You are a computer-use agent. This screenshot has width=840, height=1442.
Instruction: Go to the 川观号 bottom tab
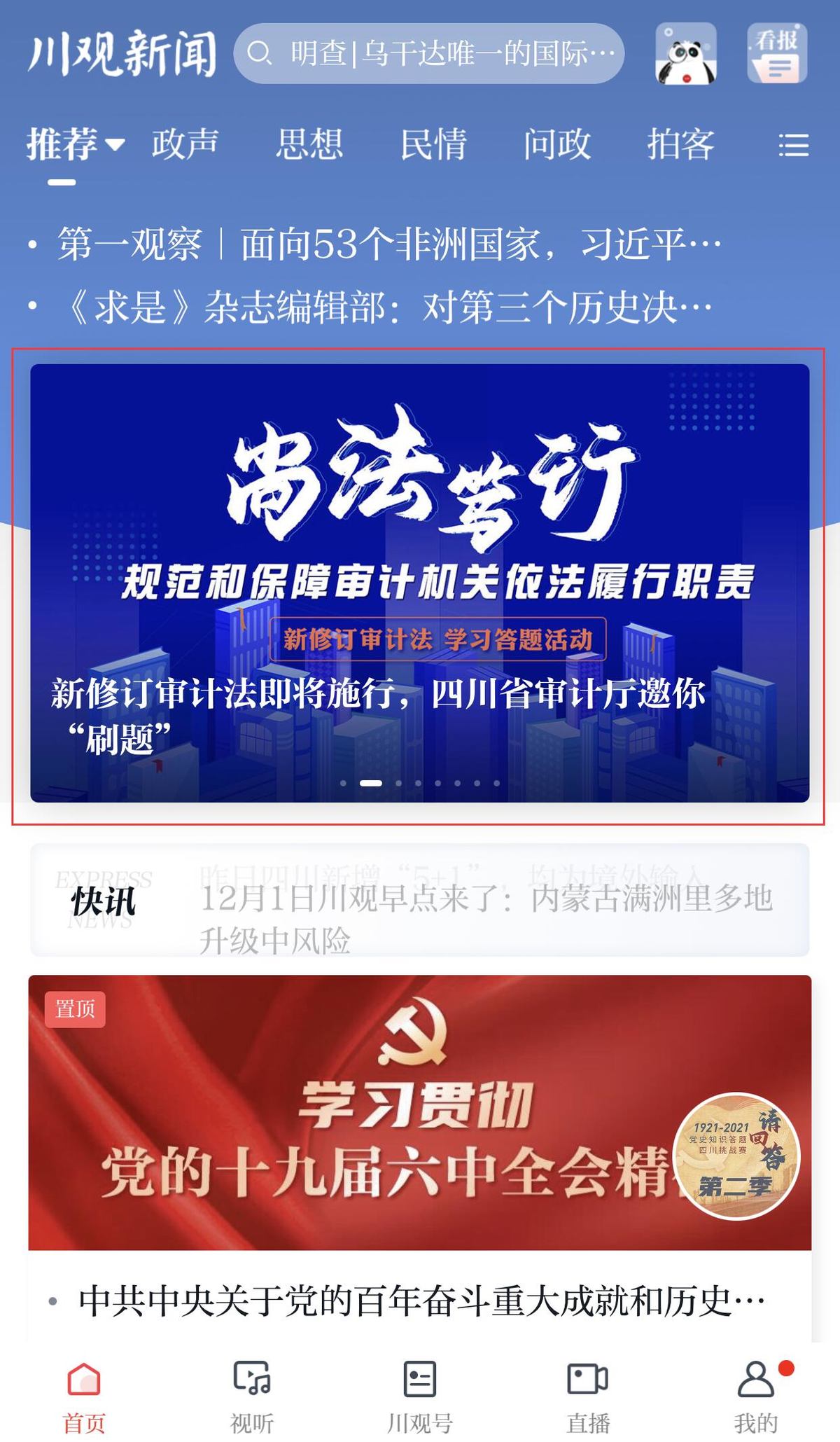pyautogui.click(x=419, y=1394)
